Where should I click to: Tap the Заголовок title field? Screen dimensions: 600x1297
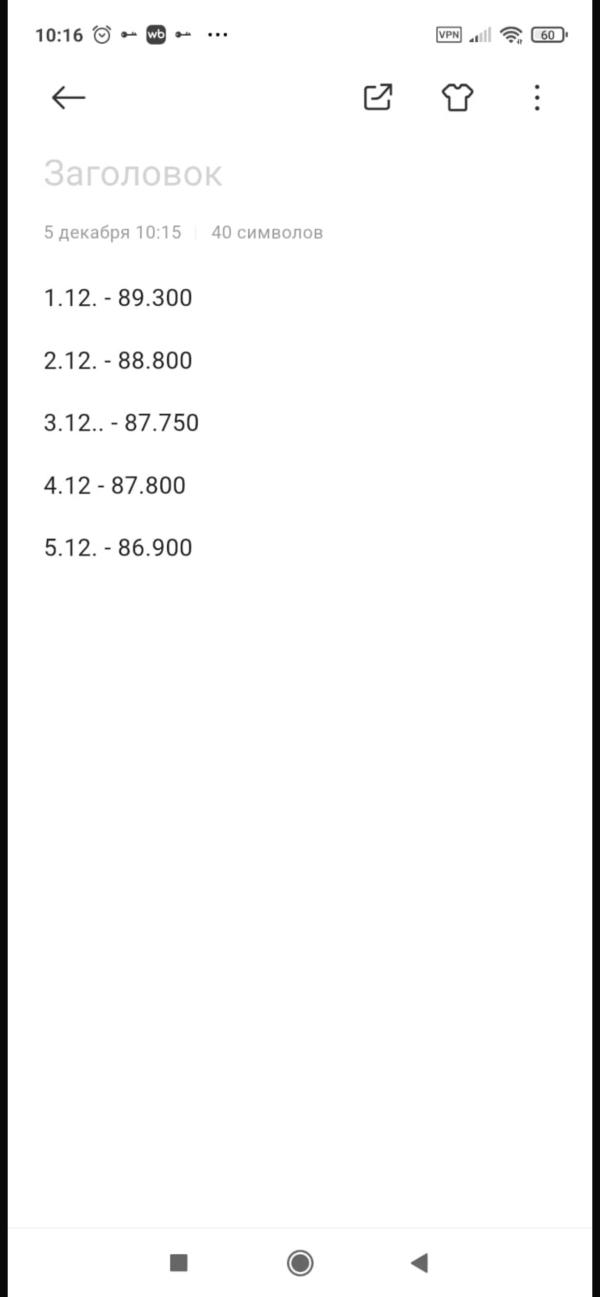(133, 174)
